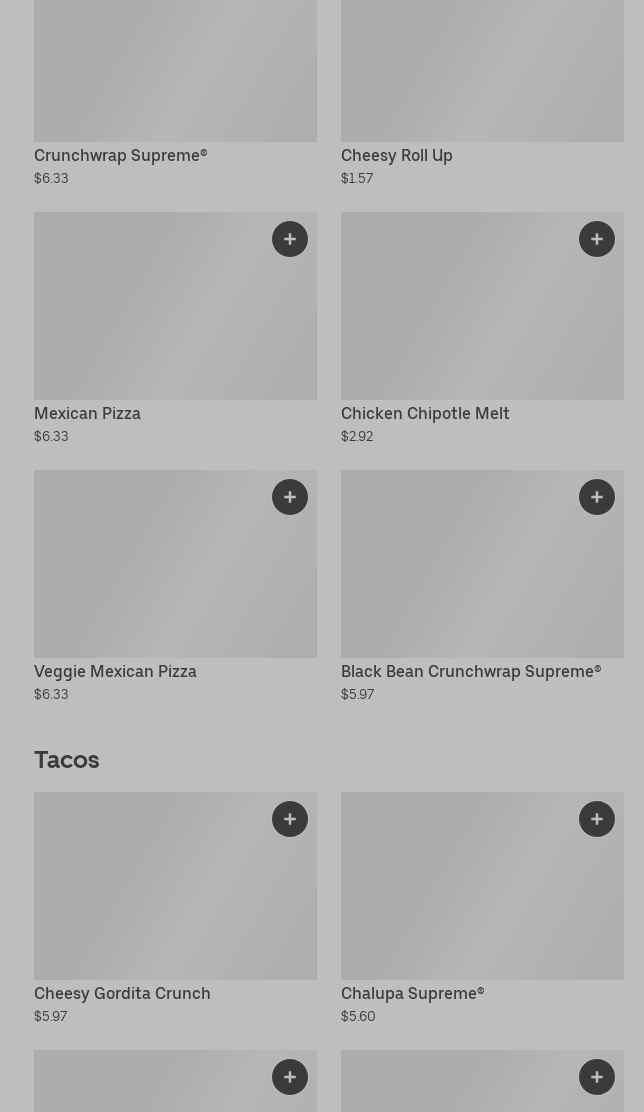
Task: Add Black Bean Crunchwrap Supreme to order
Action: click(x=597, y=497)
